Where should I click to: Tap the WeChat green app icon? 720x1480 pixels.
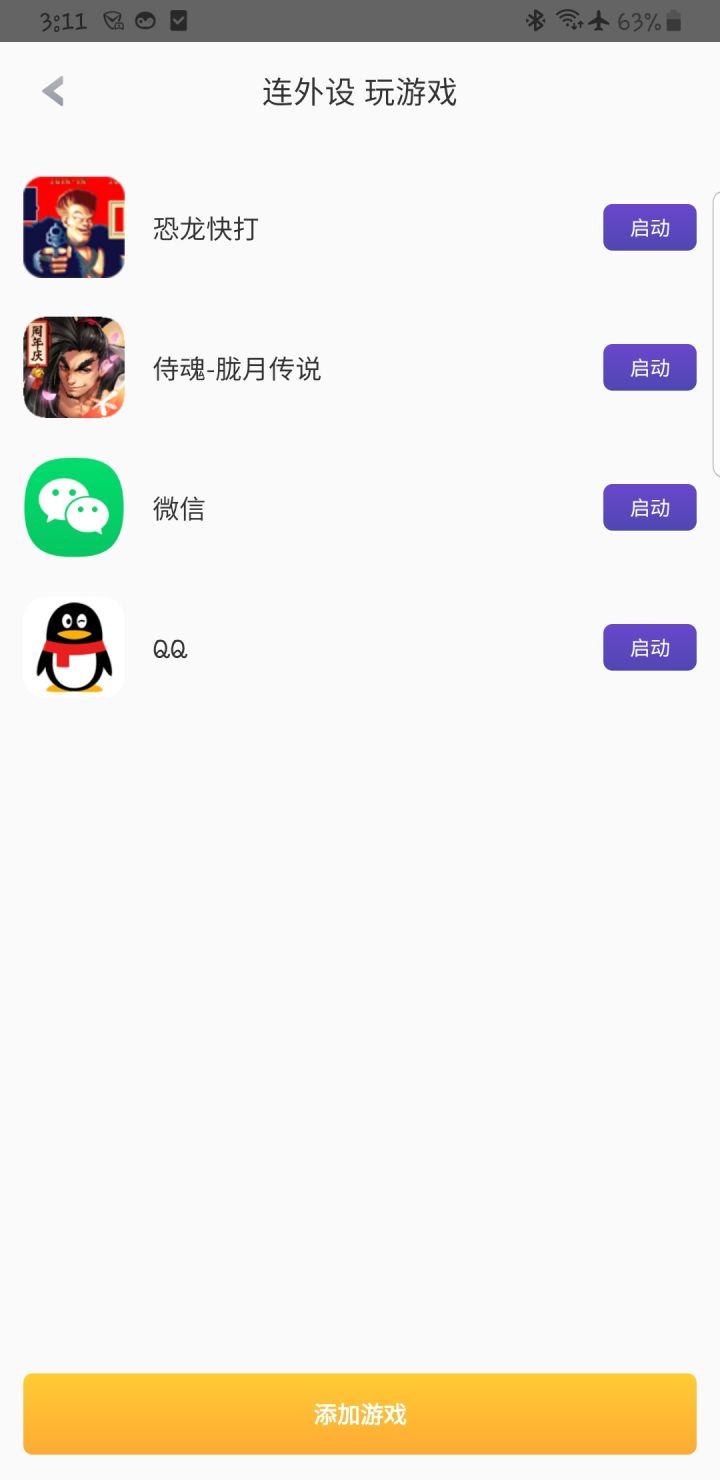point(73,507)
